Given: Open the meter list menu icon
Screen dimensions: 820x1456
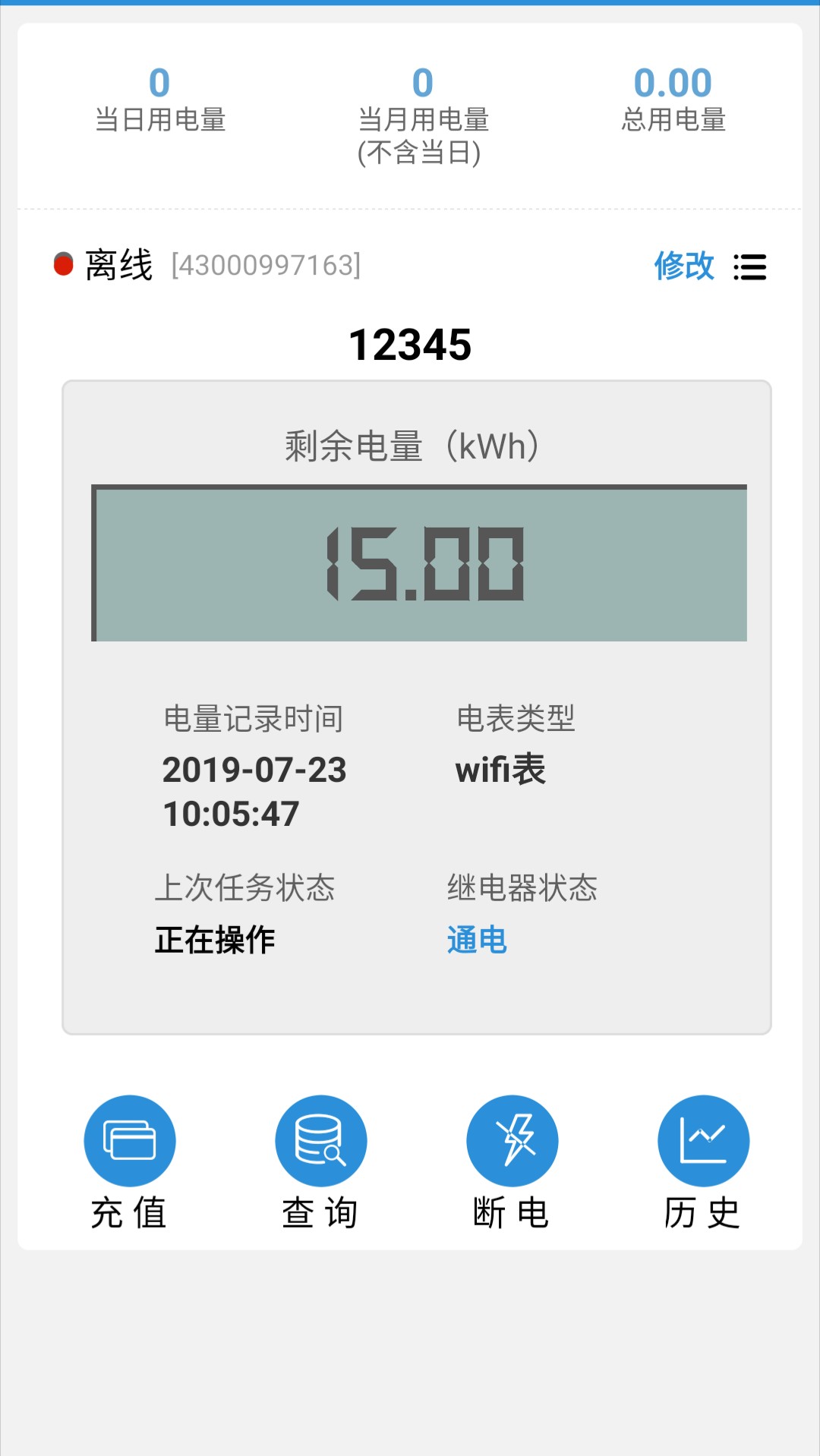Looking at the screenshot, I should (x=749, y=267).
